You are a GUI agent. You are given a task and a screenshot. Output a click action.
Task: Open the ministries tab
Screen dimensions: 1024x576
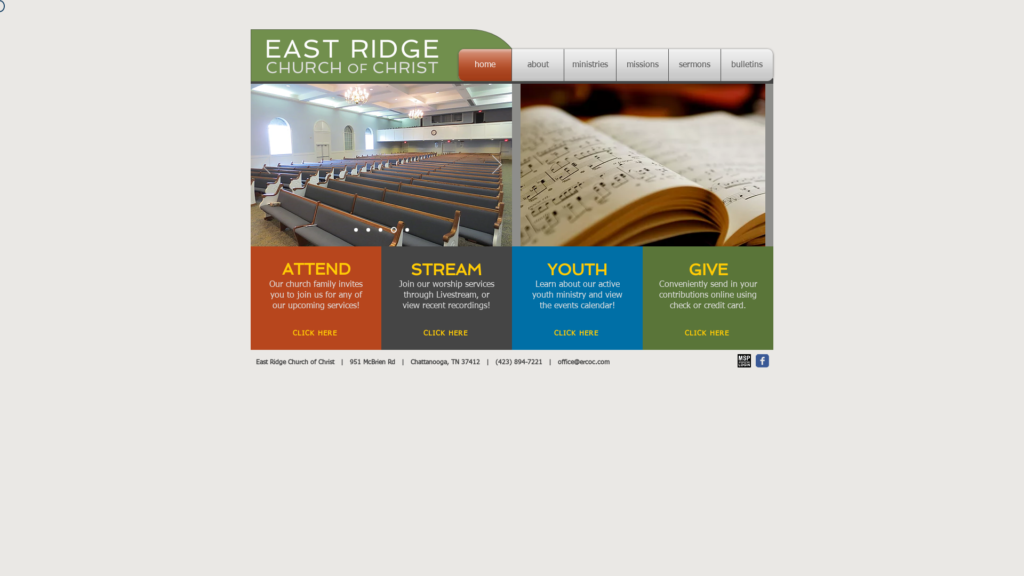pyautogui.click(x=590, y=65)
